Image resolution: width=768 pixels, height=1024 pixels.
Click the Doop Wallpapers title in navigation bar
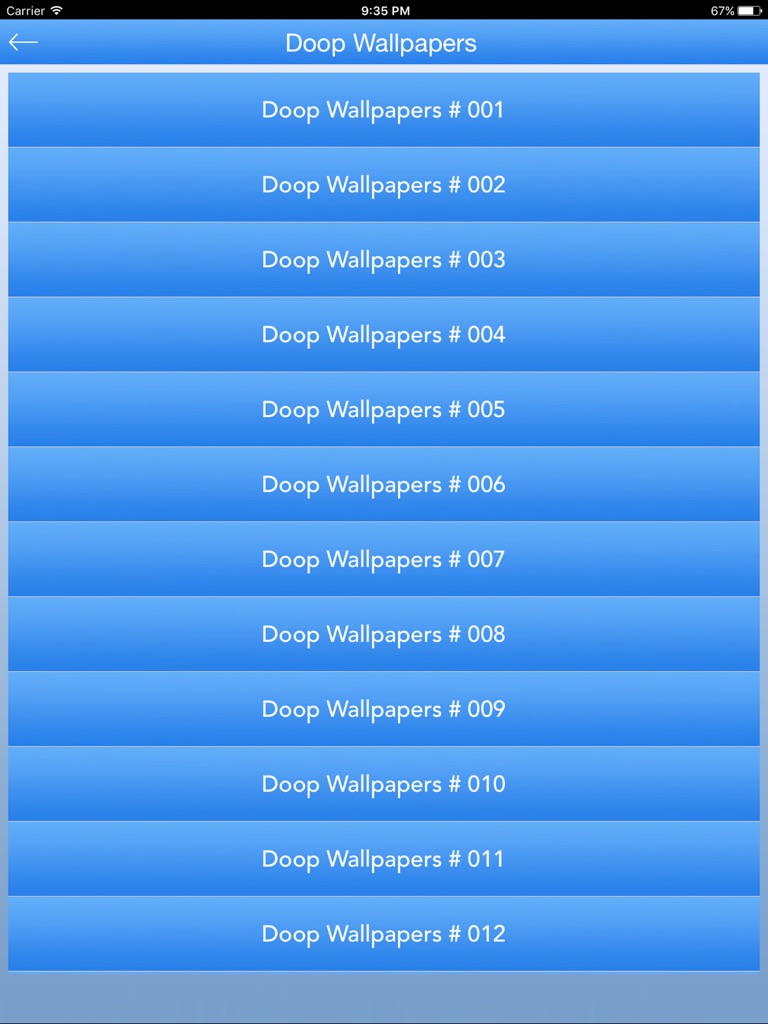click(x=380, y=43)
